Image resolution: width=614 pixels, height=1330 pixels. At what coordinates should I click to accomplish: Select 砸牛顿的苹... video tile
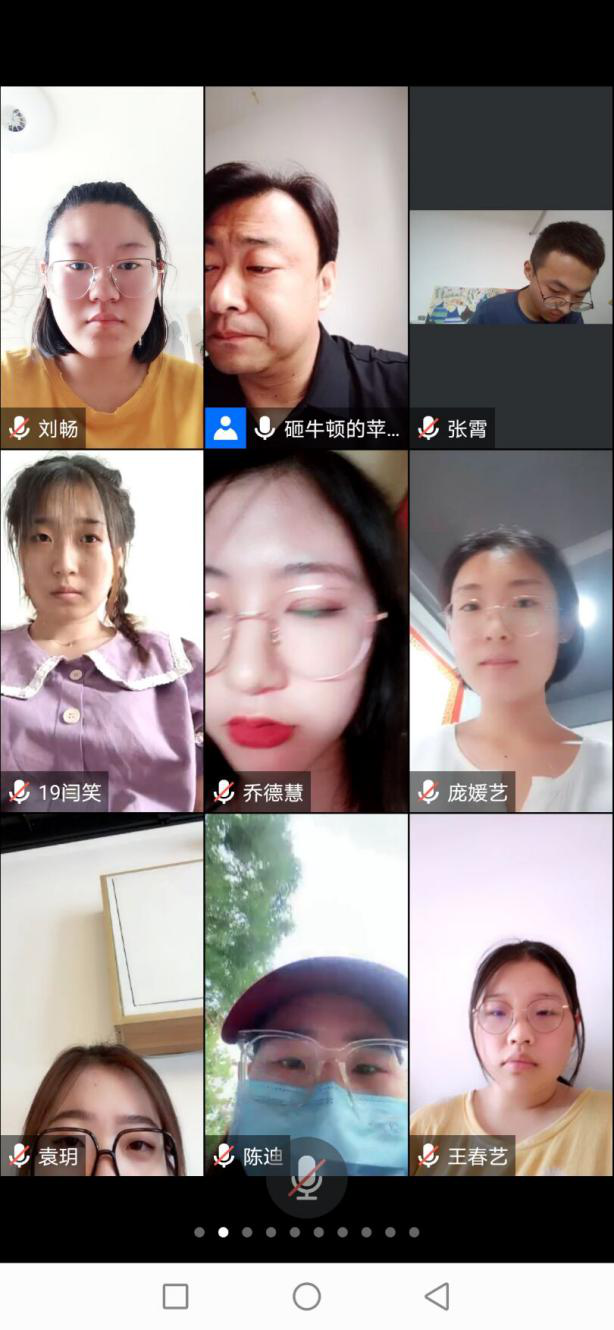pyautogui.click(x=306, y=267)
